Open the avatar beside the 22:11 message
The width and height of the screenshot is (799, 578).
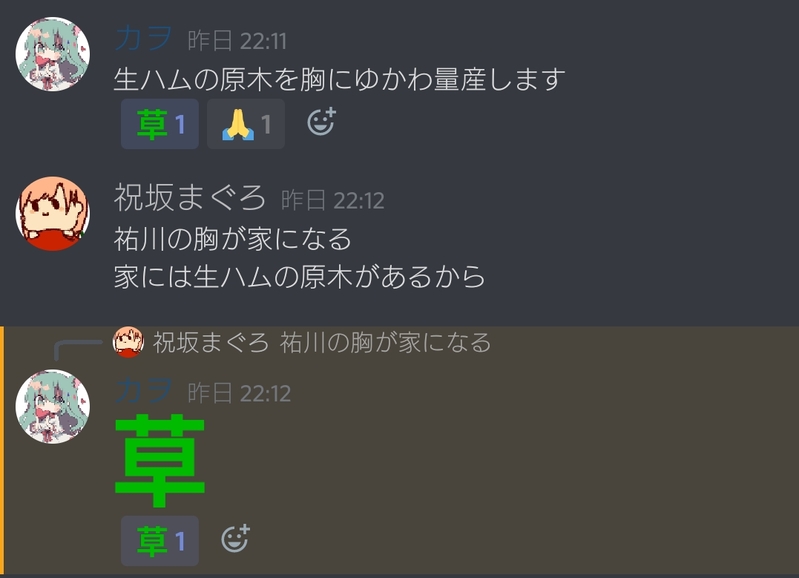click(52, 54)
